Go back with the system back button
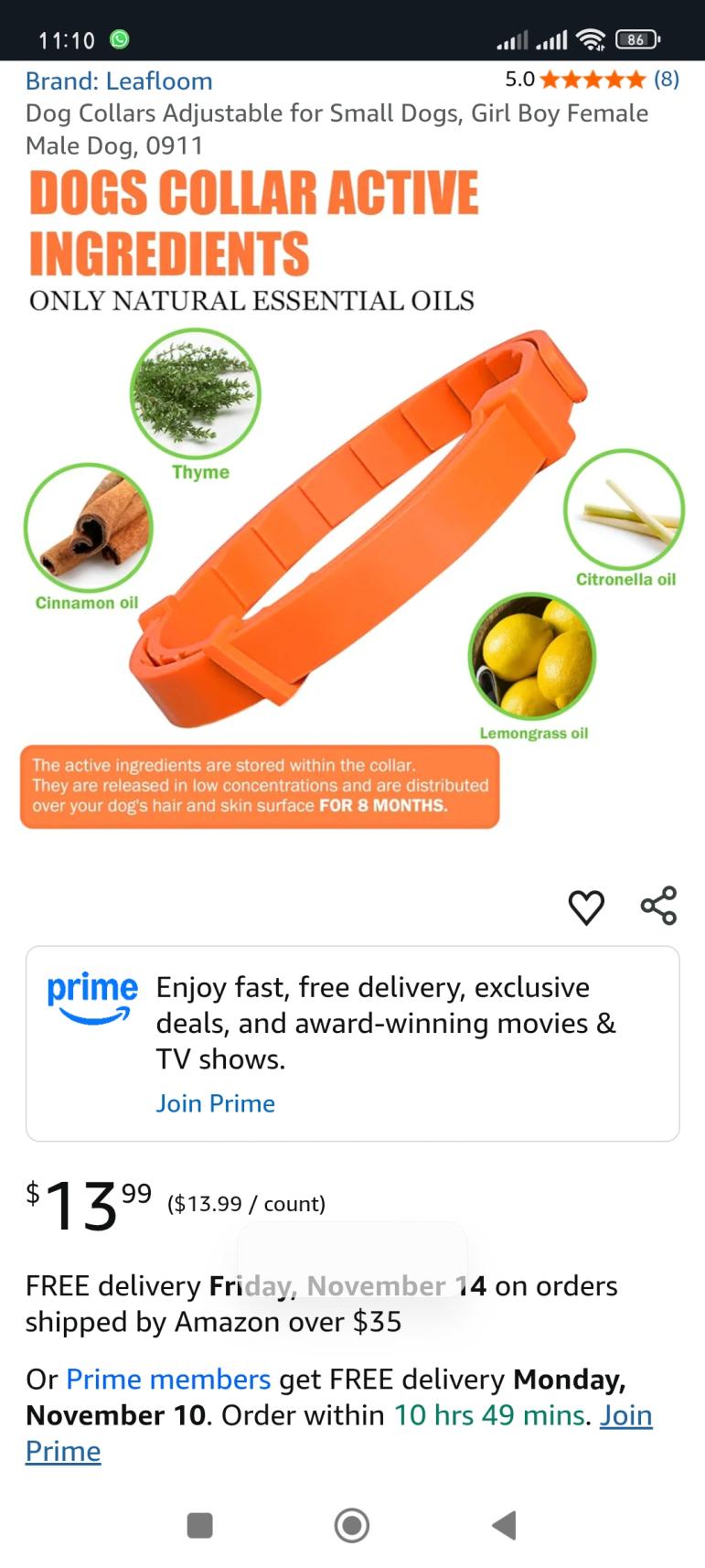 [504, 1525]
